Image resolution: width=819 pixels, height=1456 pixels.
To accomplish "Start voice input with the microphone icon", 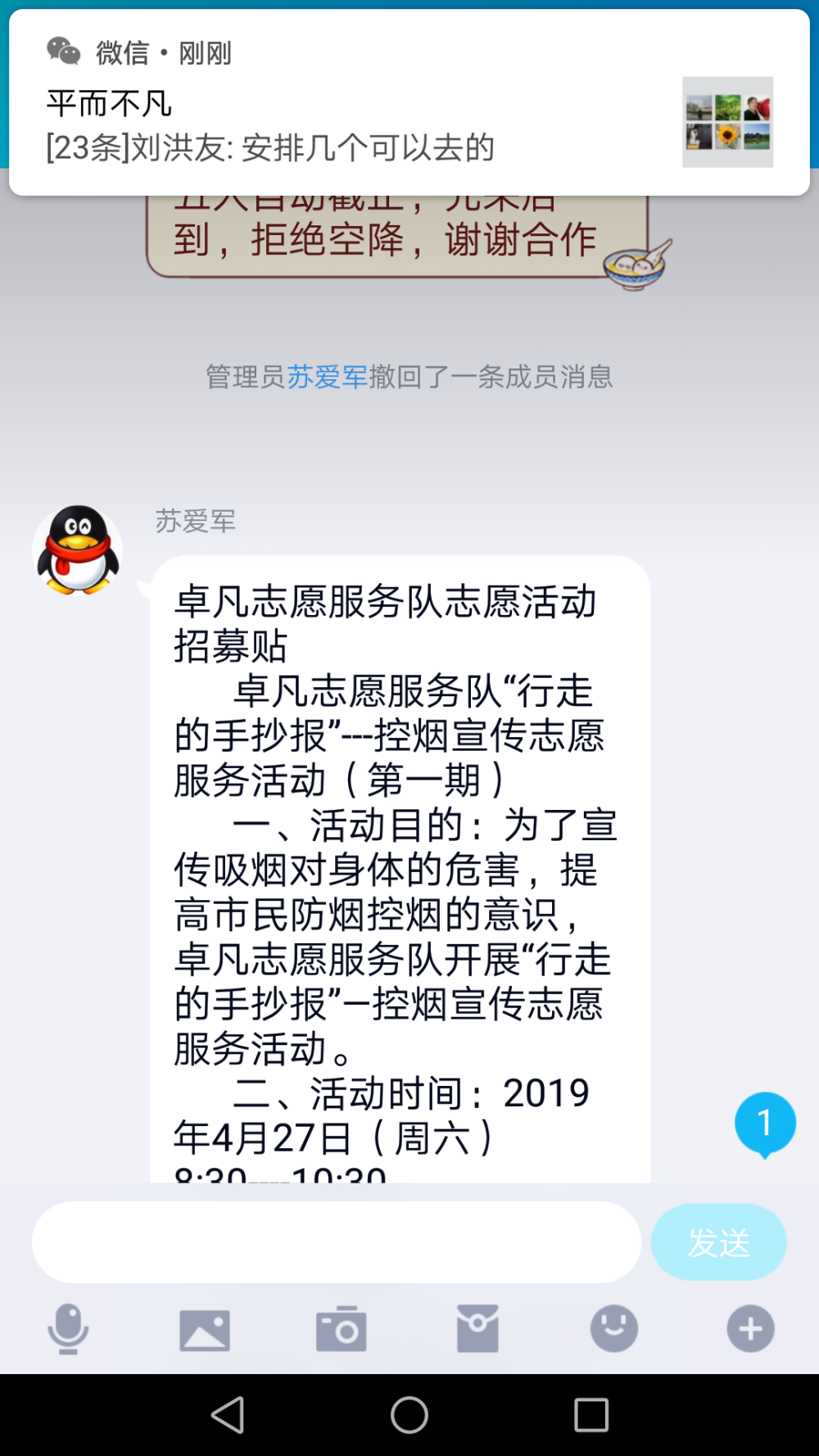I will pyautogui.click(x=68, y=1329).
